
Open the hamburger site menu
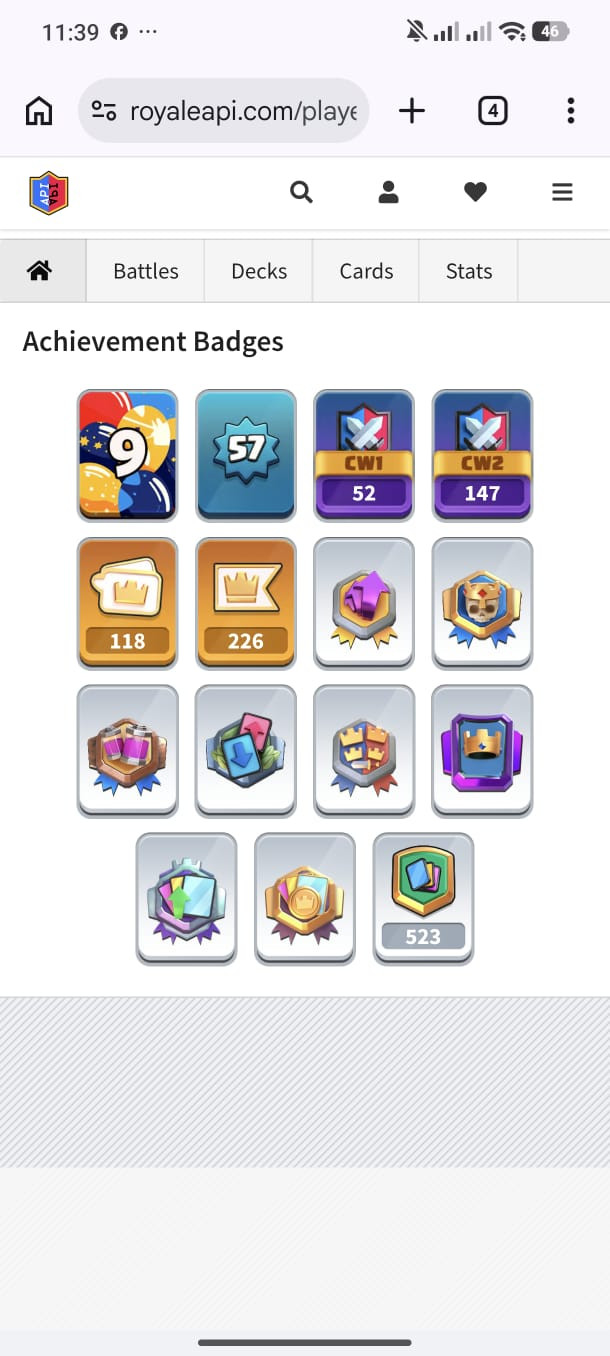[x=563, y=192]
